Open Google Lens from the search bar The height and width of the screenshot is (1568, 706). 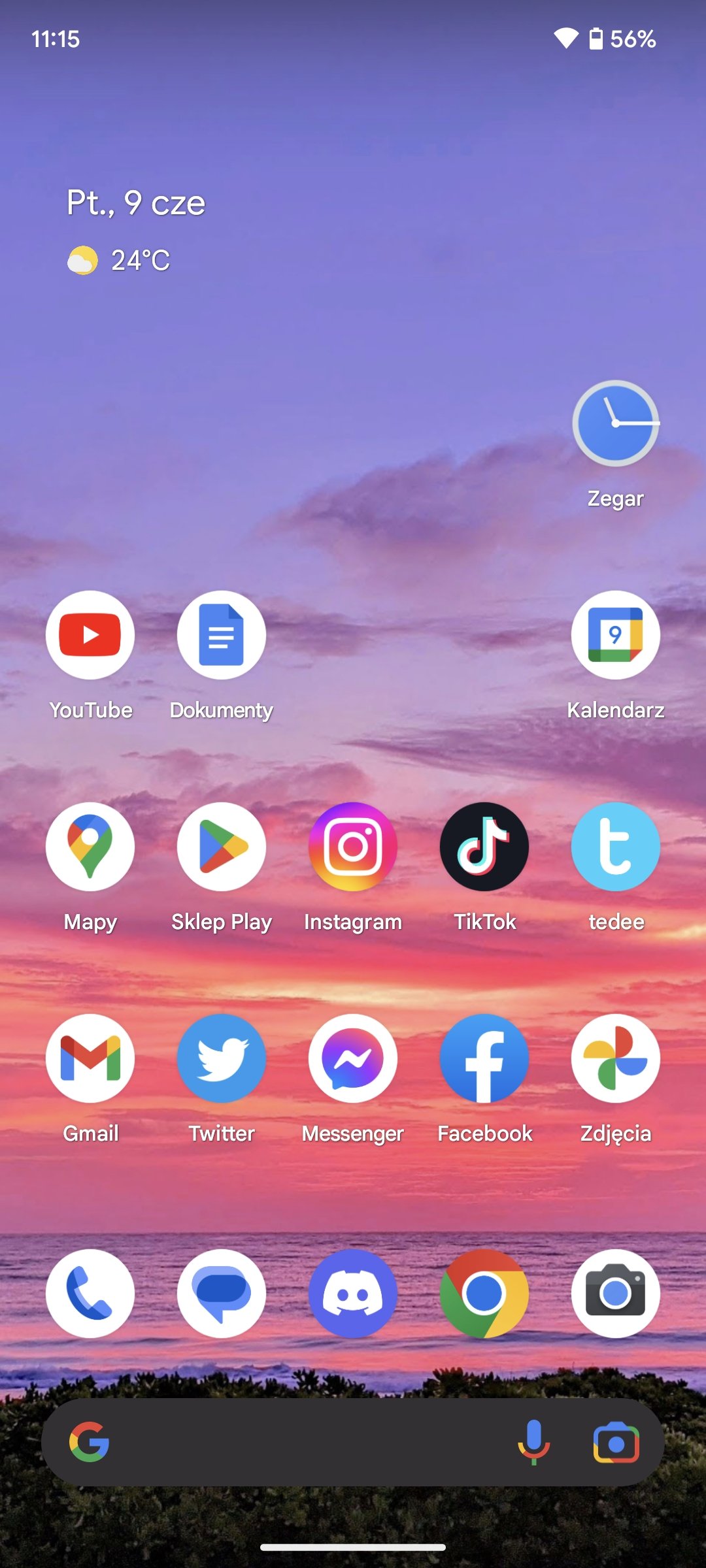click(616, 1442)
